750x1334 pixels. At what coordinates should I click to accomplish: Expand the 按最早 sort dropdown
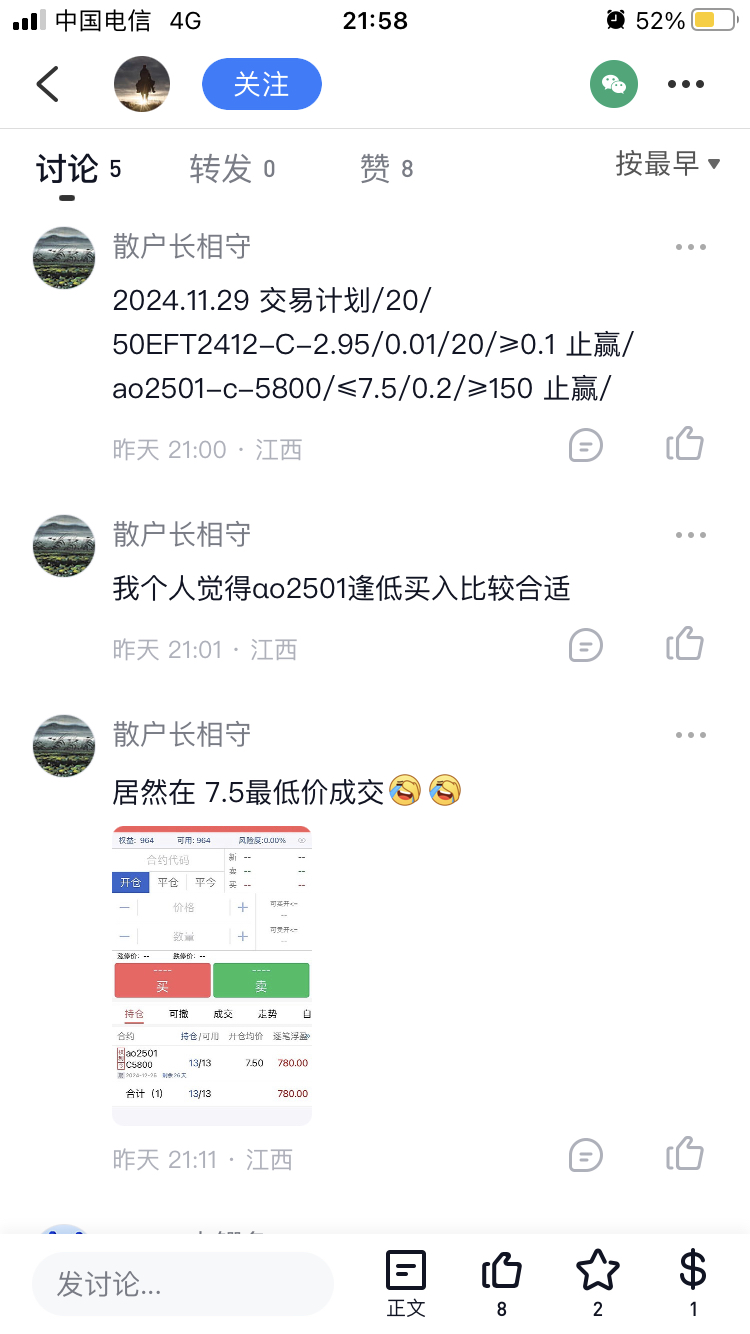click(x=668, y=163)
